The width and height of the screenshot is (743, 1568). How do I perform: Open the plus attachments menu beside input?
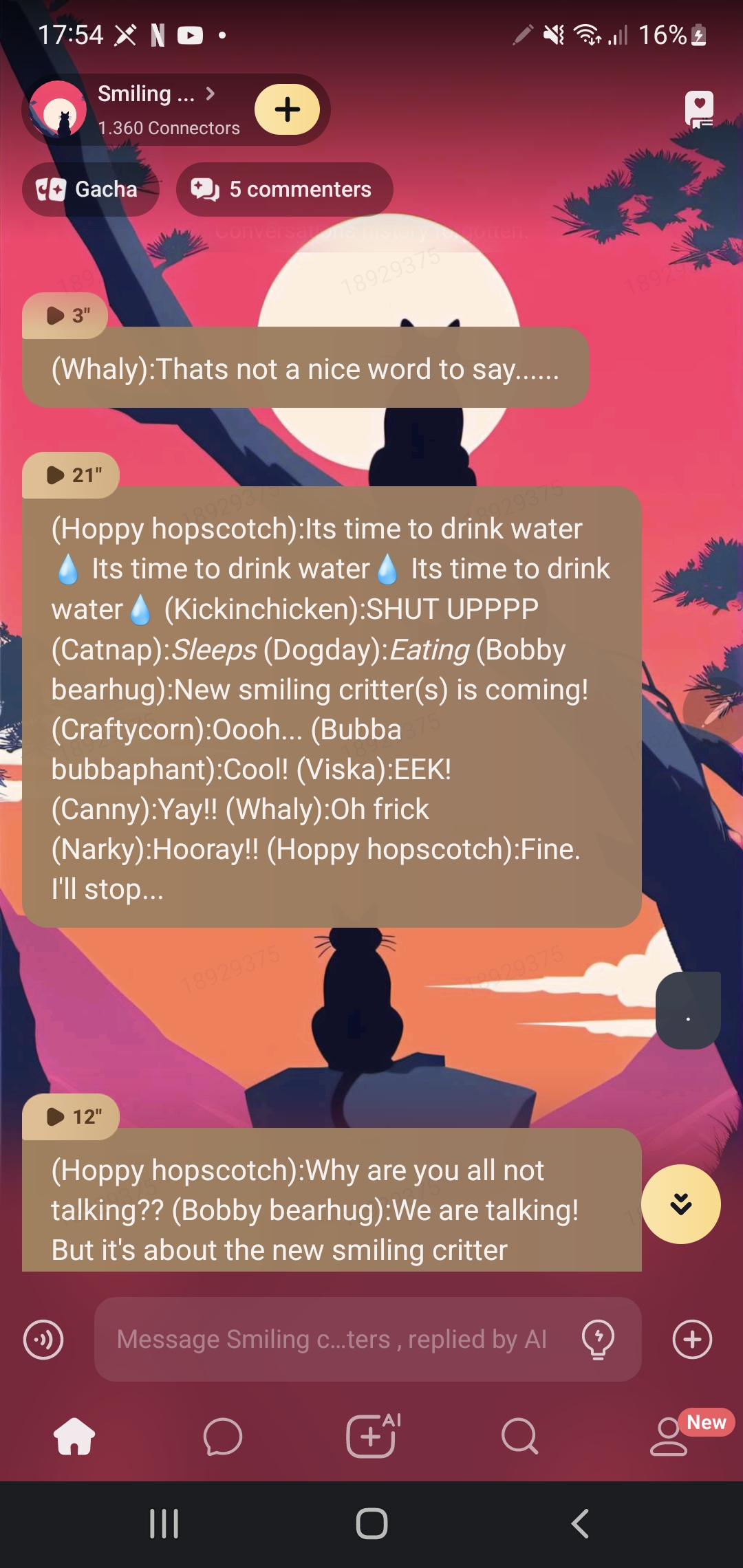click(692, 1339)
